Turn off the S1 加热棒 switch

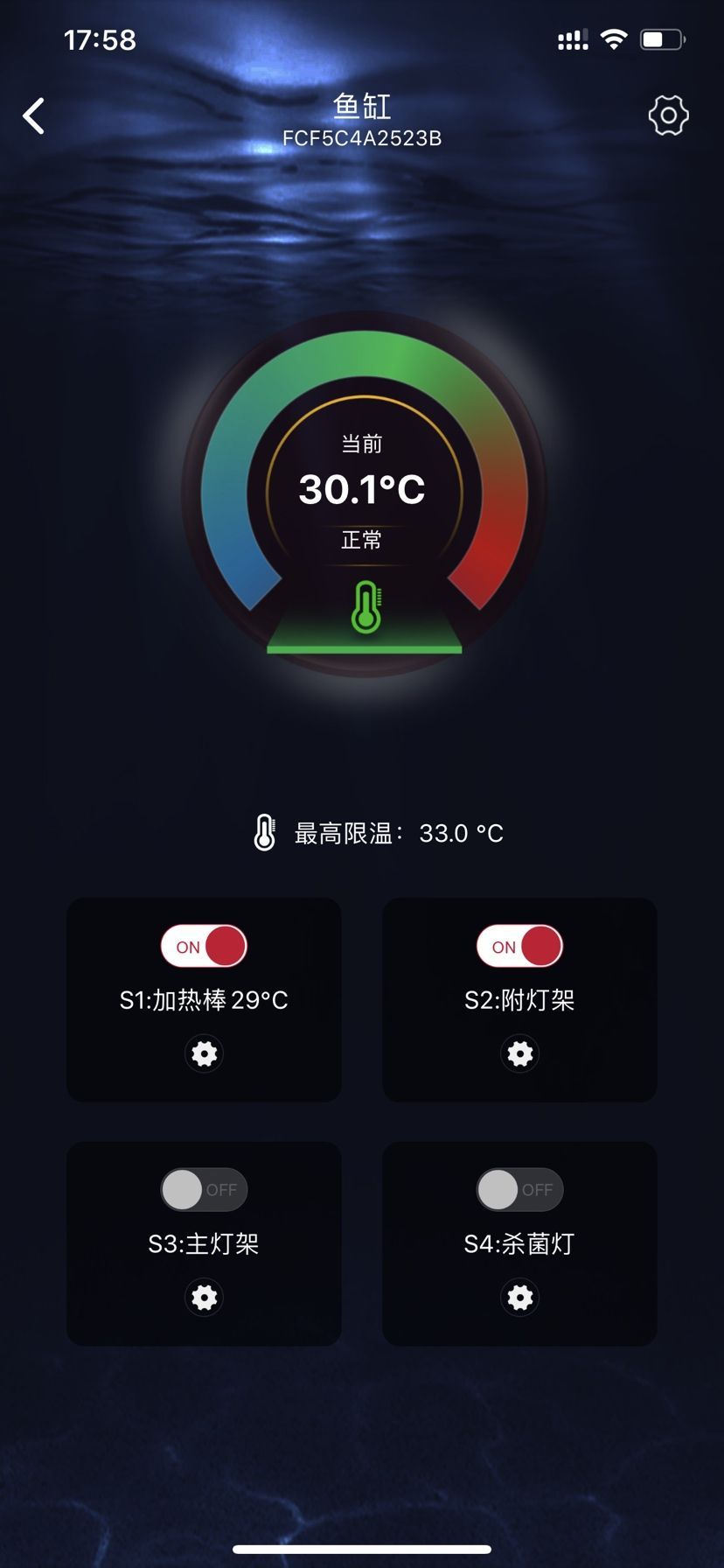(x=204, y=946)
